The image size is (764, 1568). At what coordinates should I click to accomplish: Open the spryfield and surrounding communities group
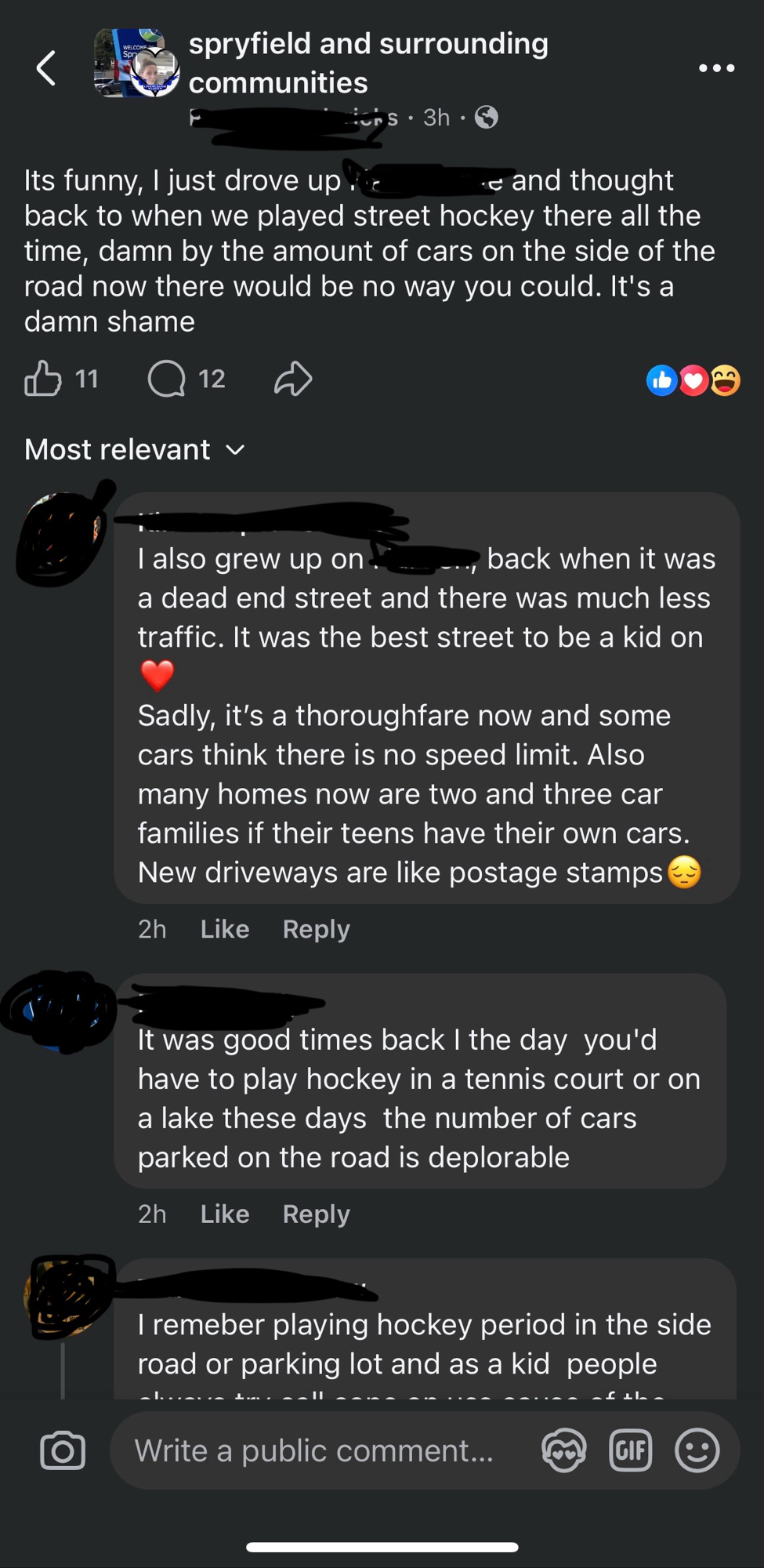pos(368,63)
